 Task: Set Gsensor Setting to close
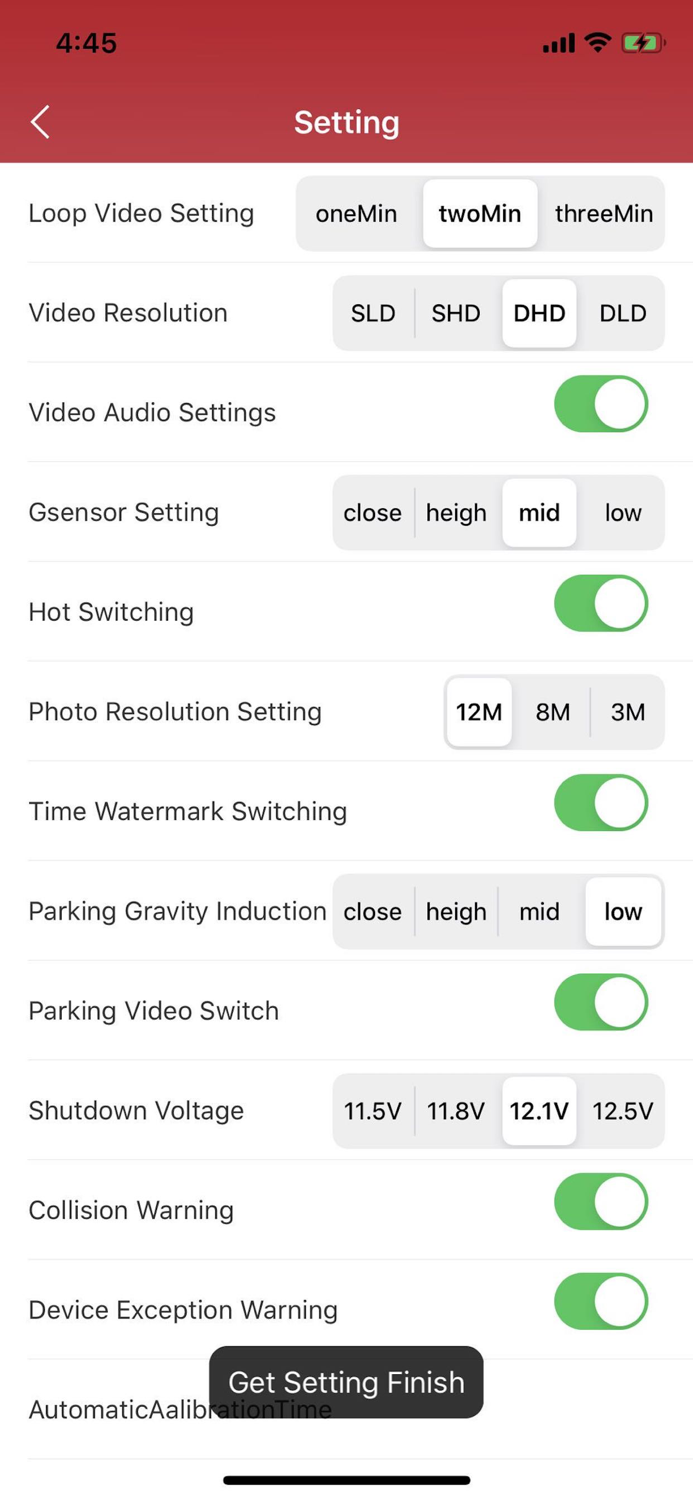coord(372,513)
